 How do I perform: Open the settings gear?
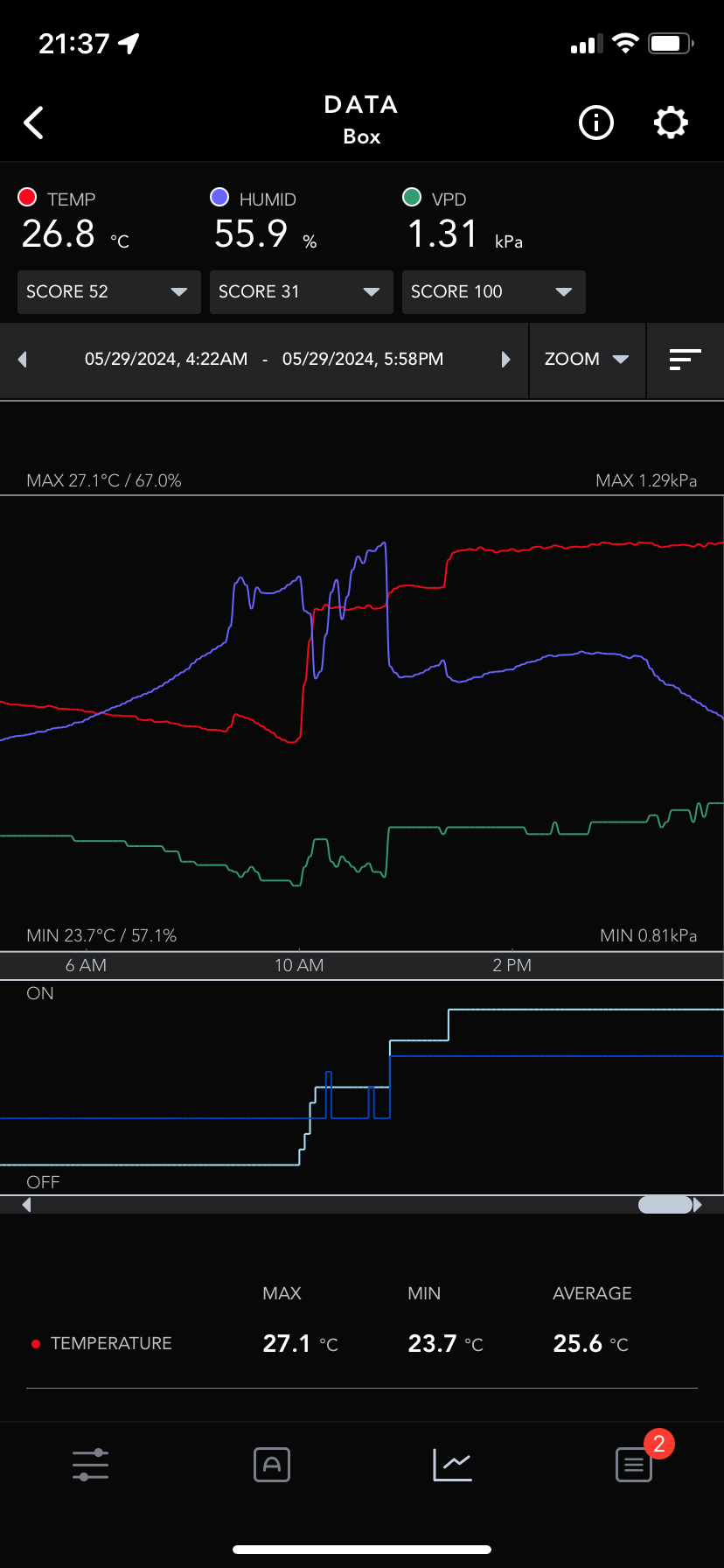pyautogui.click(x=671, y=122)
